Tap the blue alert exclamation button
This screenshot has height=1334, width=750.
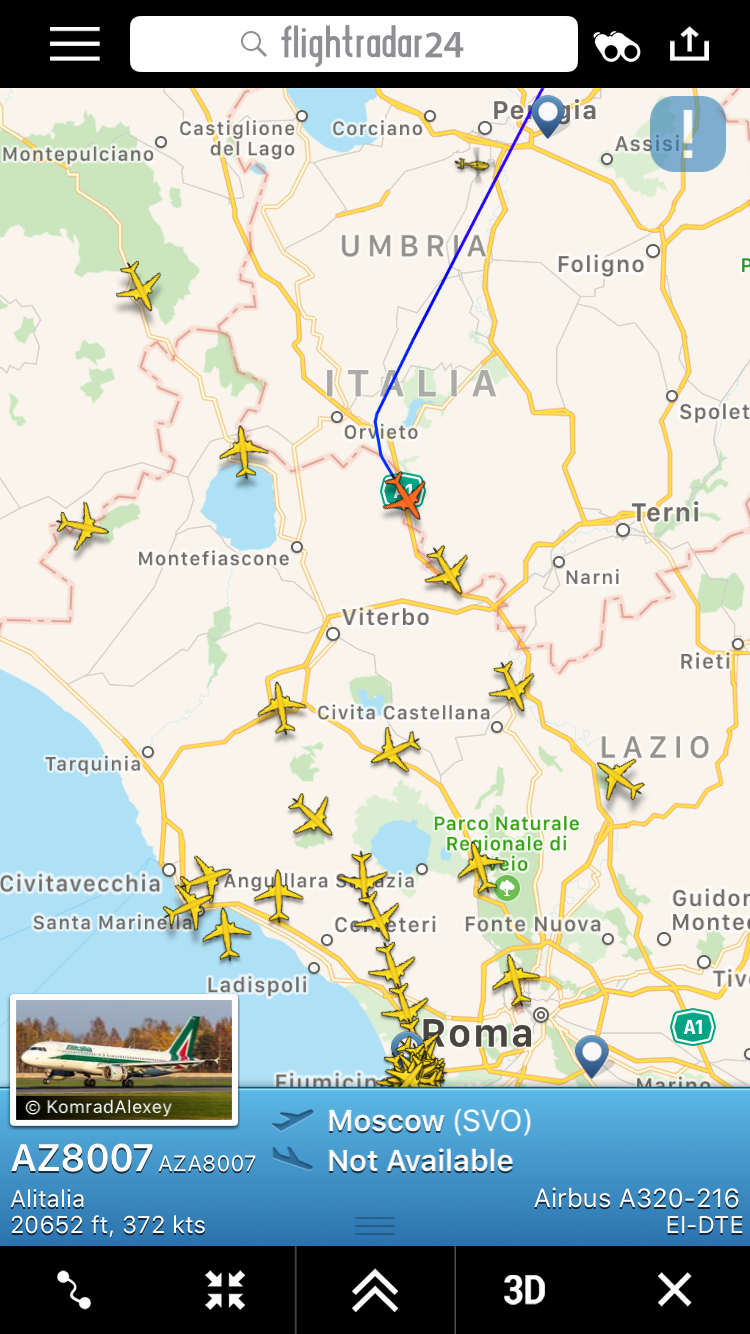[688, 134]
